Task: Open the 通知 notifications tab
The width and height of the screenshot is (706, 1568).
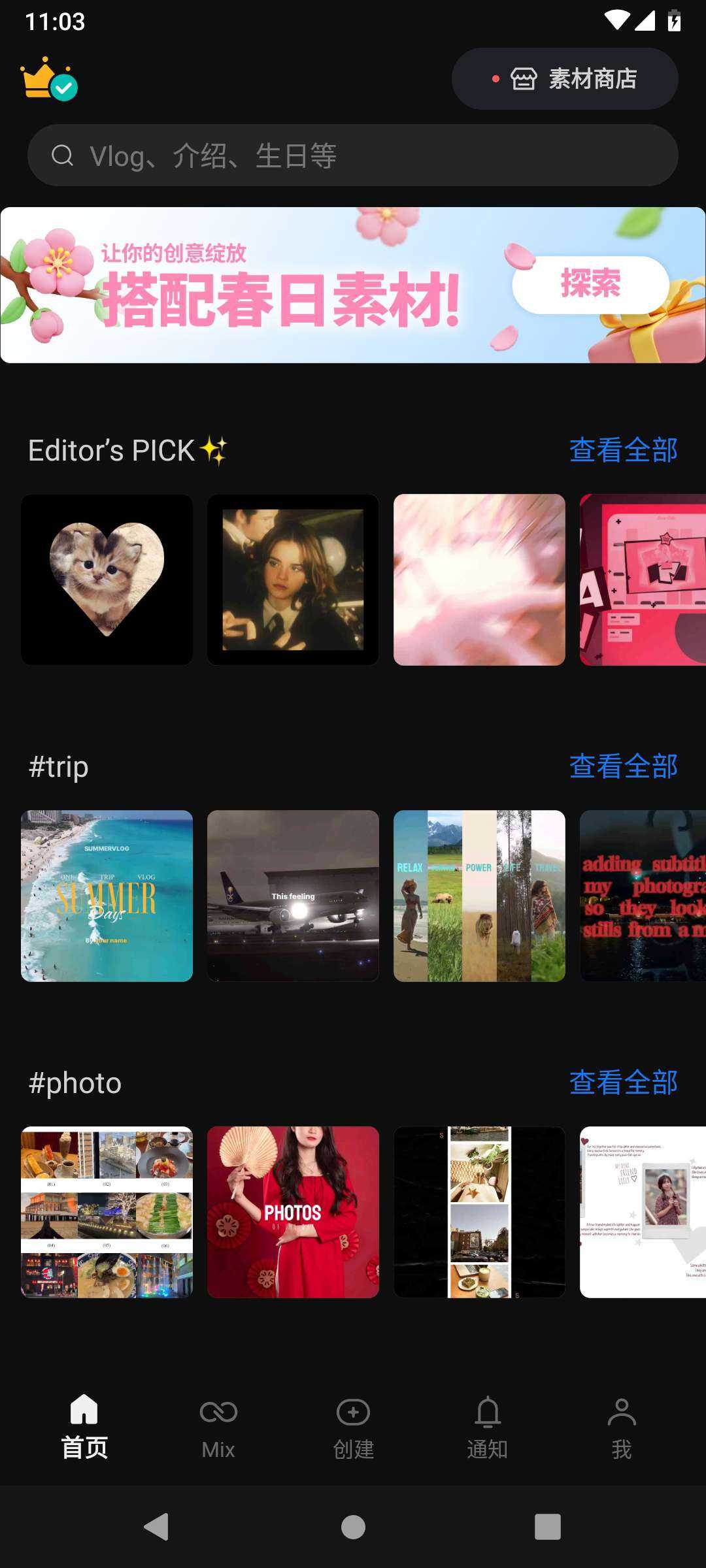Action: click(488, 1429)
